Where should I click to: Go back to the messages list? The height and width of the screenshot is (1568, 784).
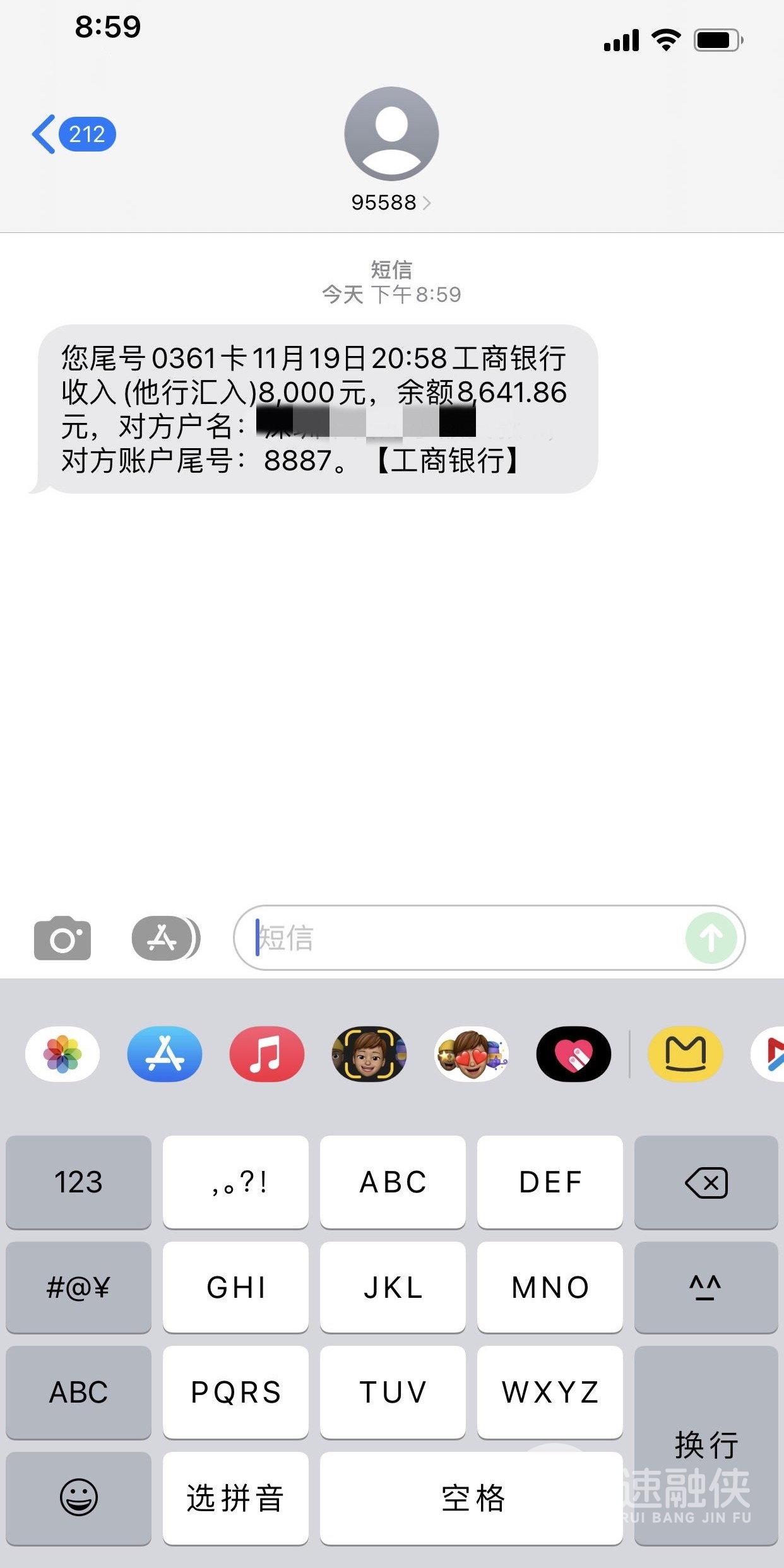(x=73, y=134)
